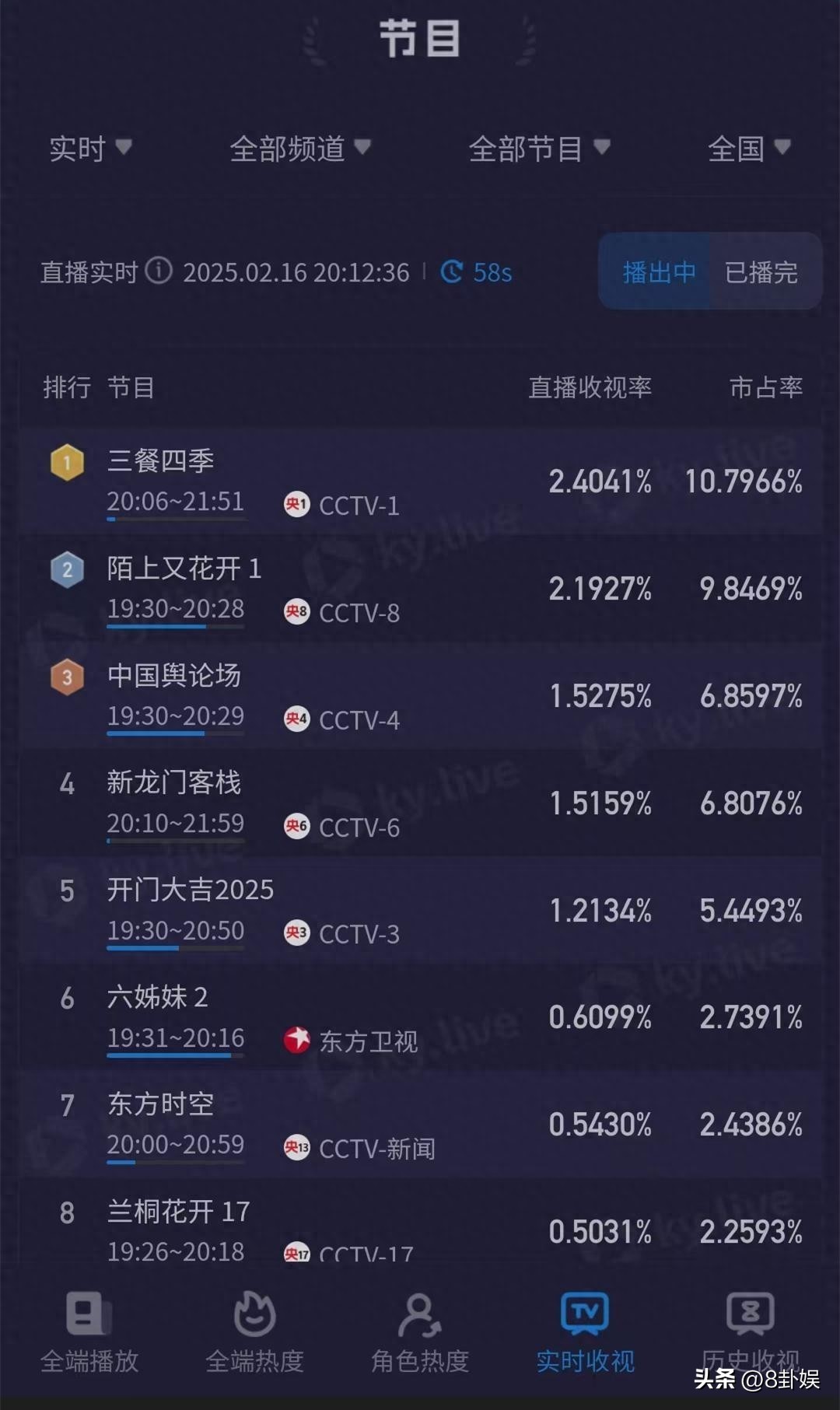This screenshot has width=840, height=1410.
Task: Switch to the 已播完 segment
Action: click(x=761, y=272)
